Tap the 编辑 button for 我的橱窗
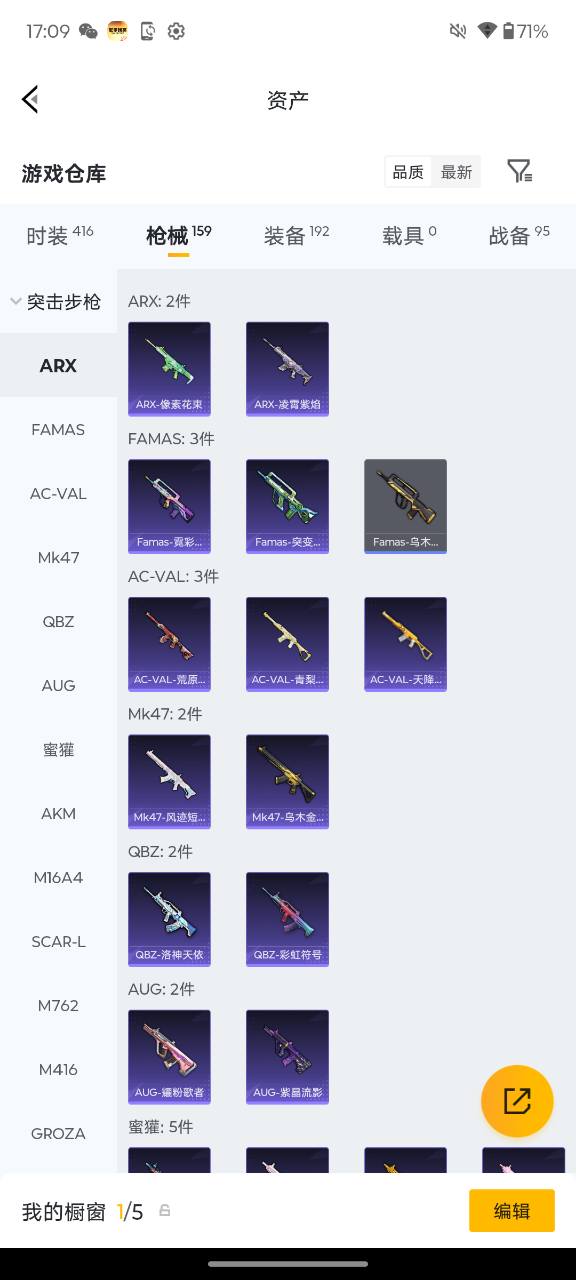Viewport: 576px width, 1280px height. tap(512, 1211)
